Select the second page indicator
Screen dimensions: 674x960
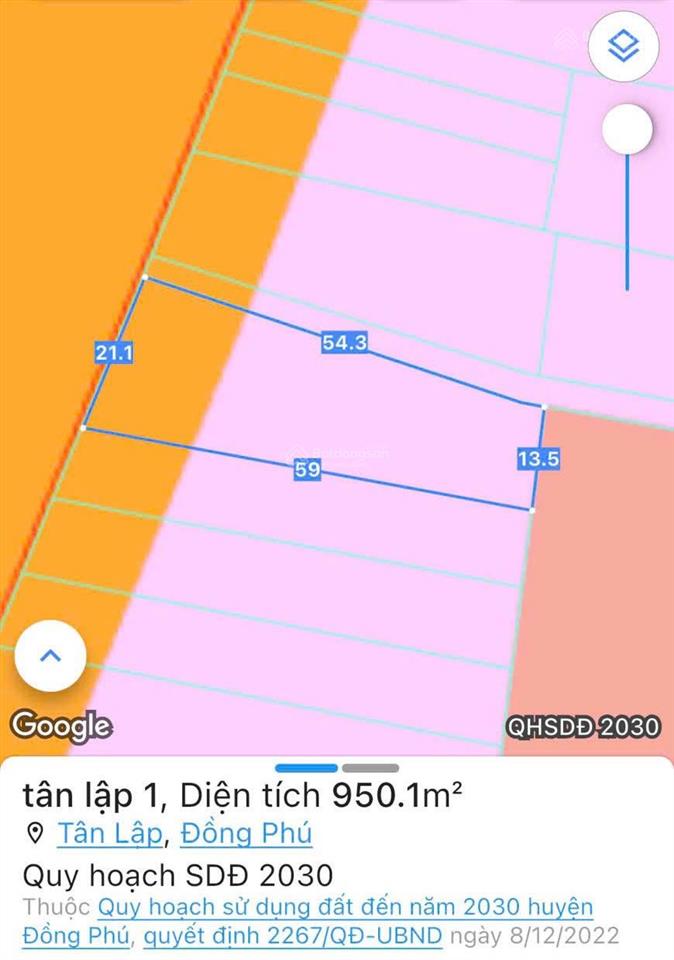pyautogui.click(x=370, y=768)
